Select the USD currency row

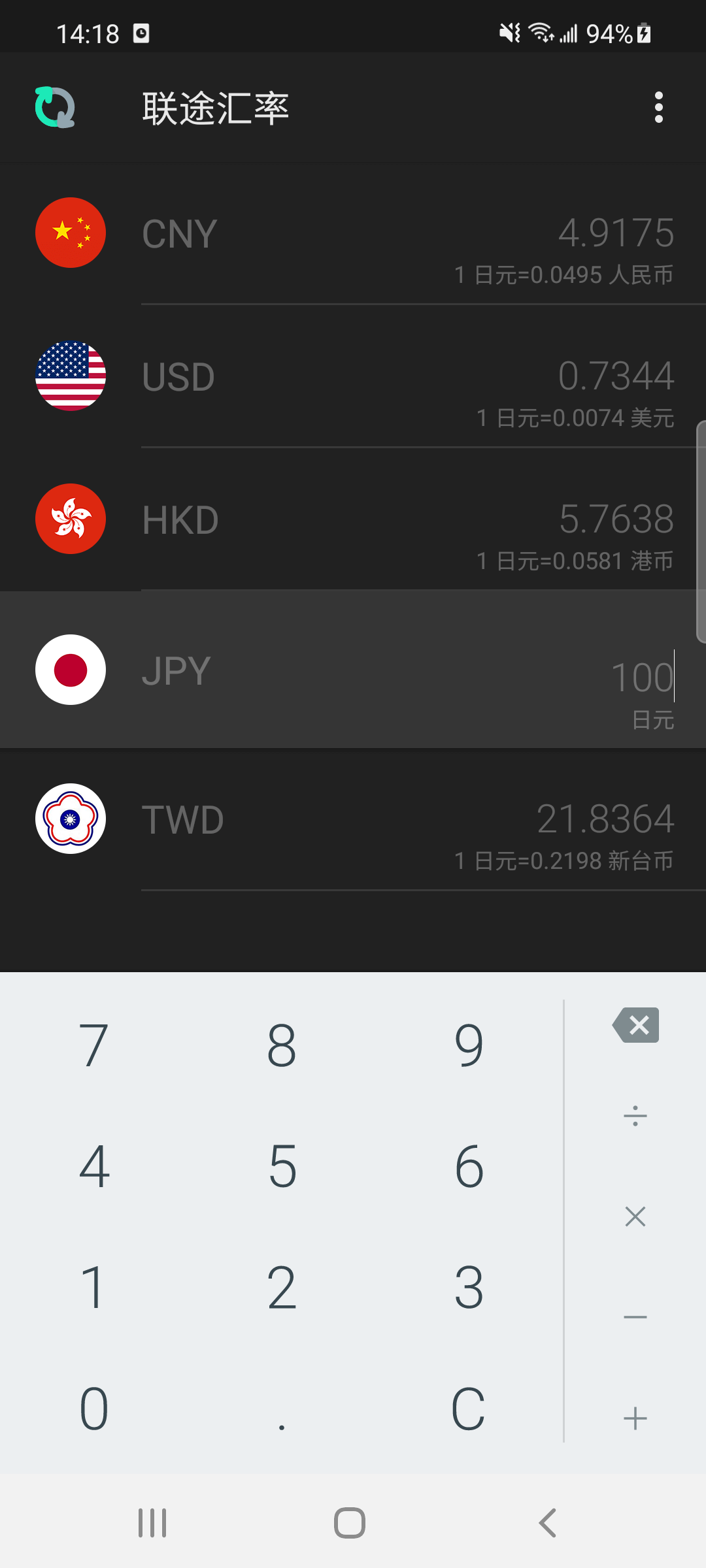(353, 377)
